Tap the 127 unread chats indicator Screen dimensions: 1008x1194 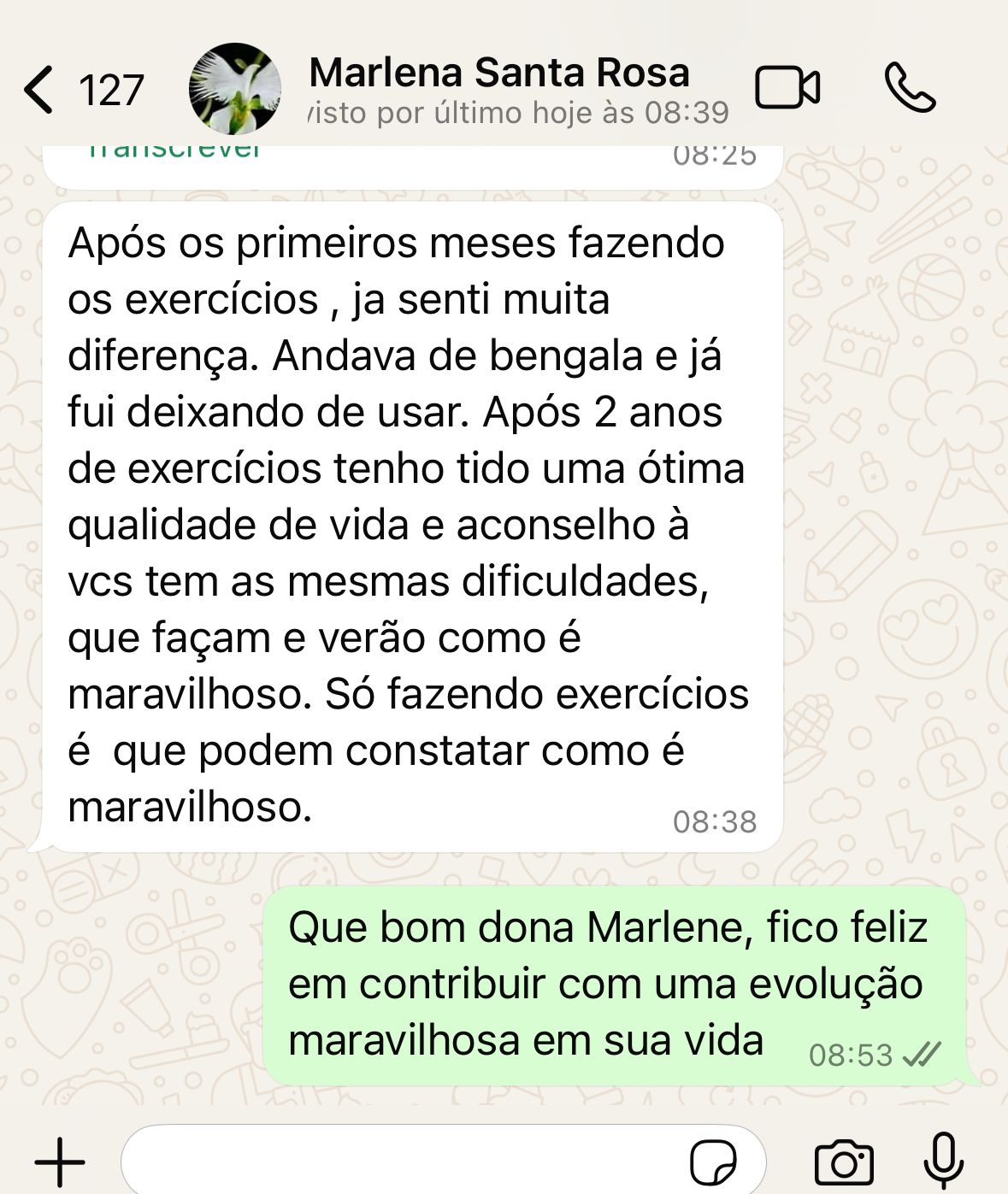[x=112, y=89]
